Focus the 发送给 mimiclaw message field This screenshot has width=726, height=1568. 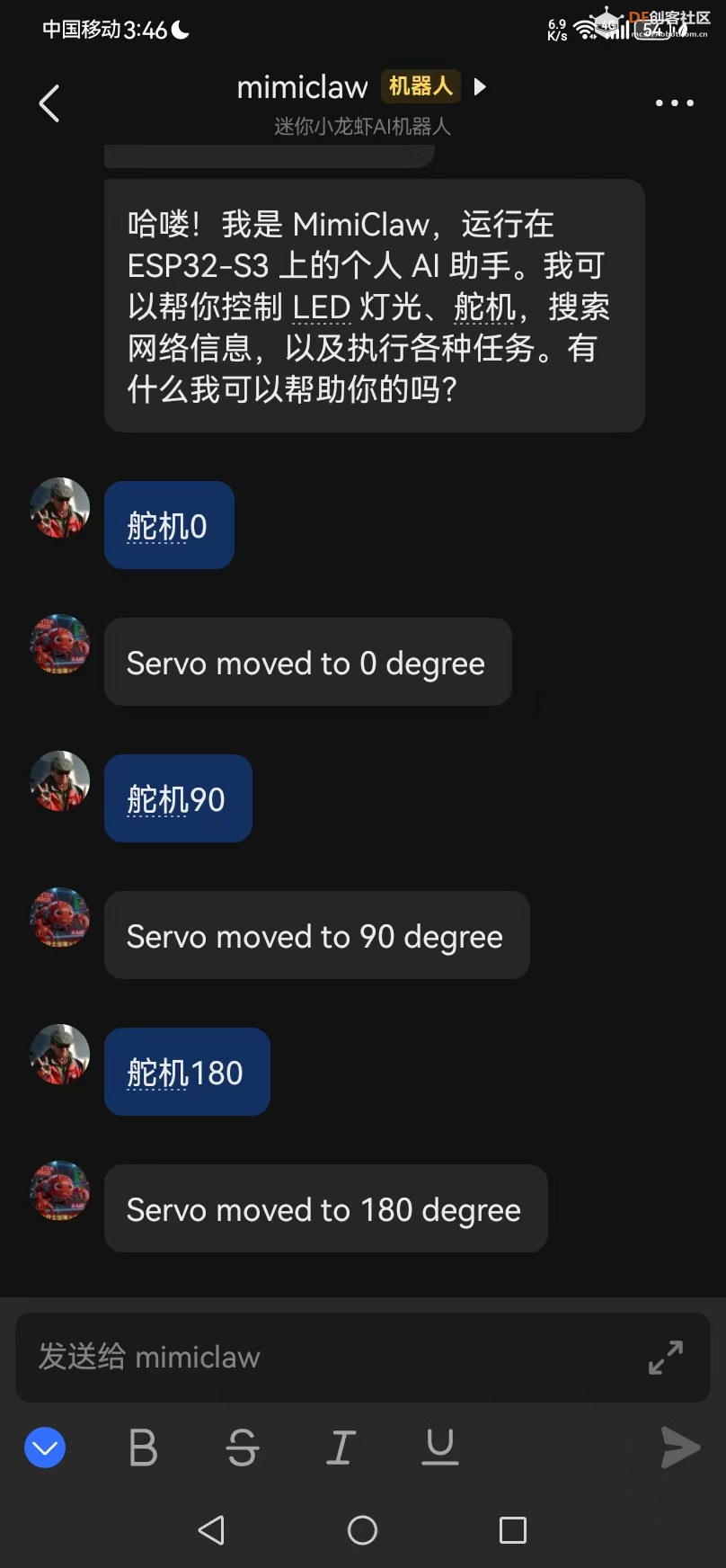coord(332,1357)
